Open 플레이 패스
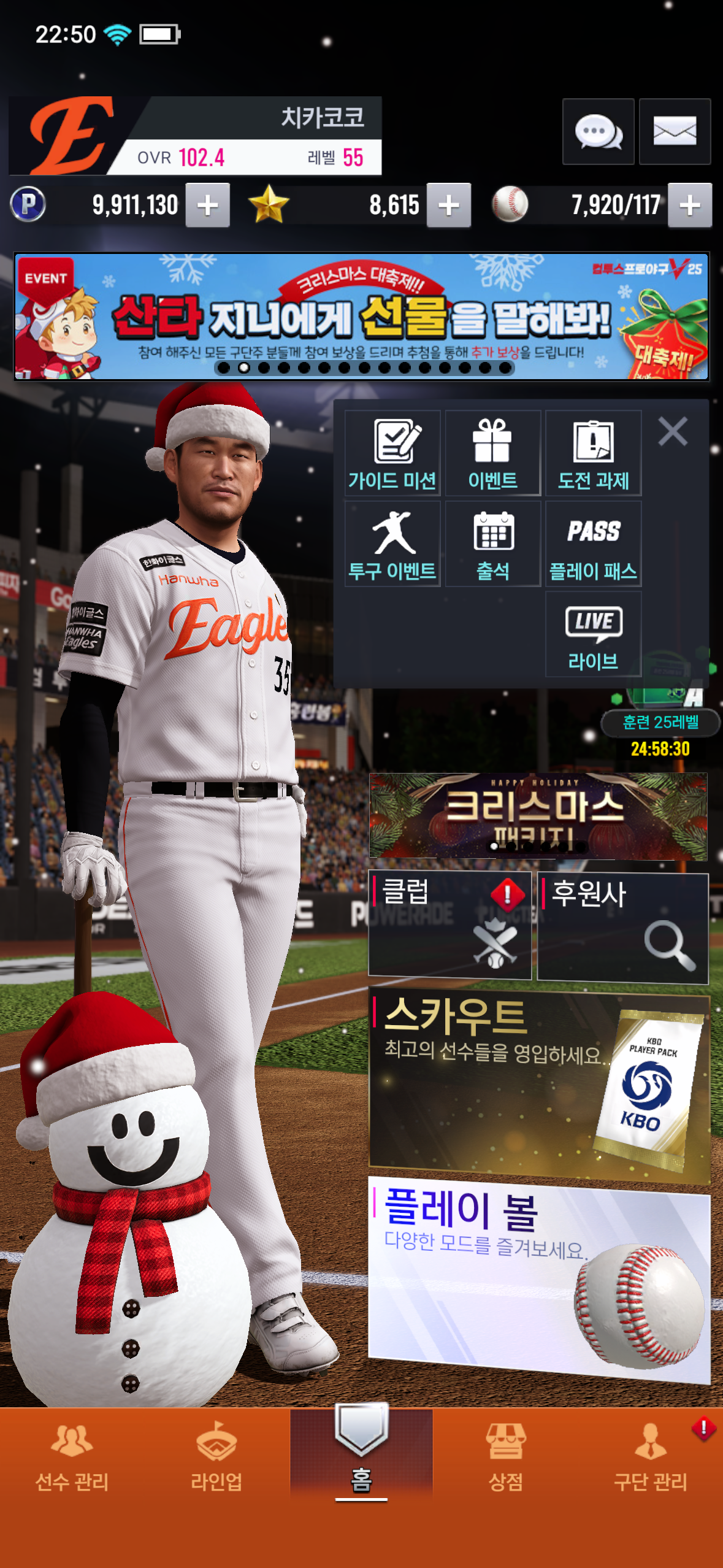 point(593,544)
